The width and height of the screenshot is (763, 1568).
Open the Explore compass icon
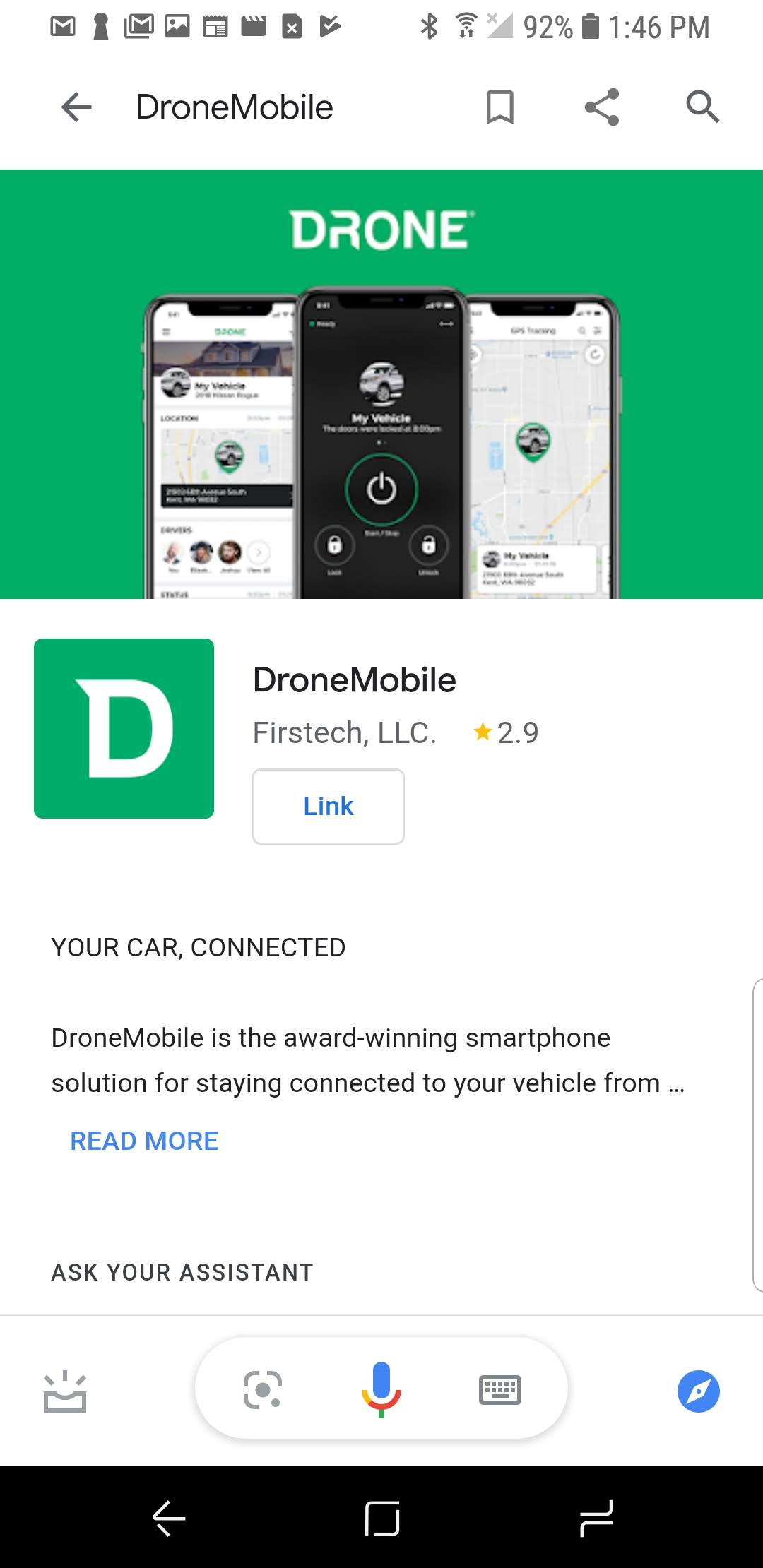point(698,1391)
